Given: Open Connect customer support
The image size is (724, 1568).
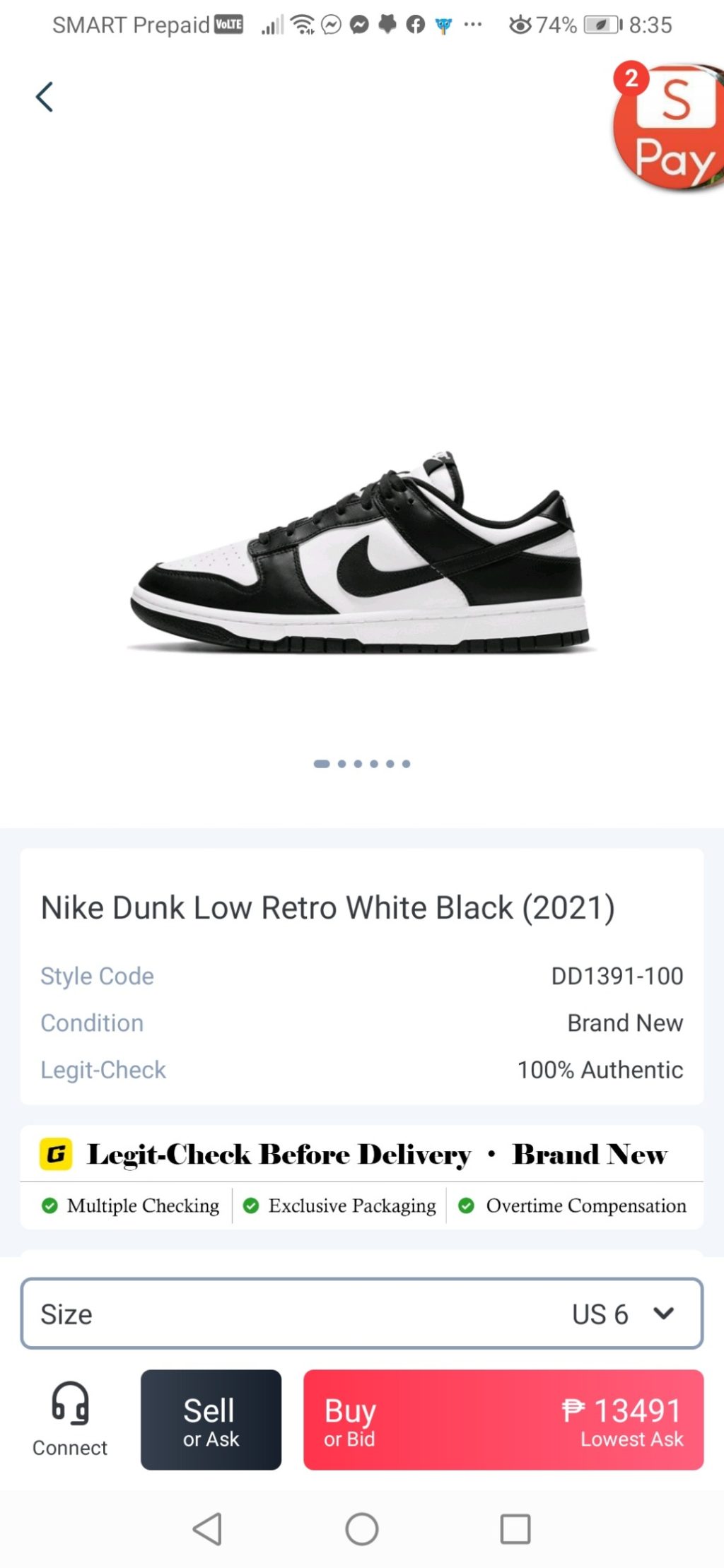Looking at the screenshot, I should [x=69, y=1419].
